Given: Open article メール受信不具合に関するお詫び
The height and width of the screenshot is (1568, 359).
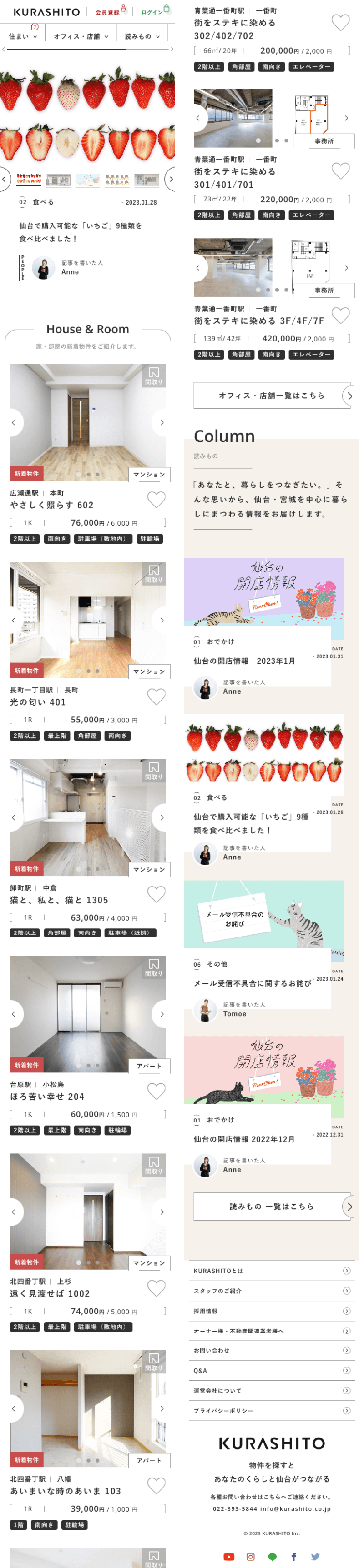Looking at the screenshot, I should tap(253, 983).
